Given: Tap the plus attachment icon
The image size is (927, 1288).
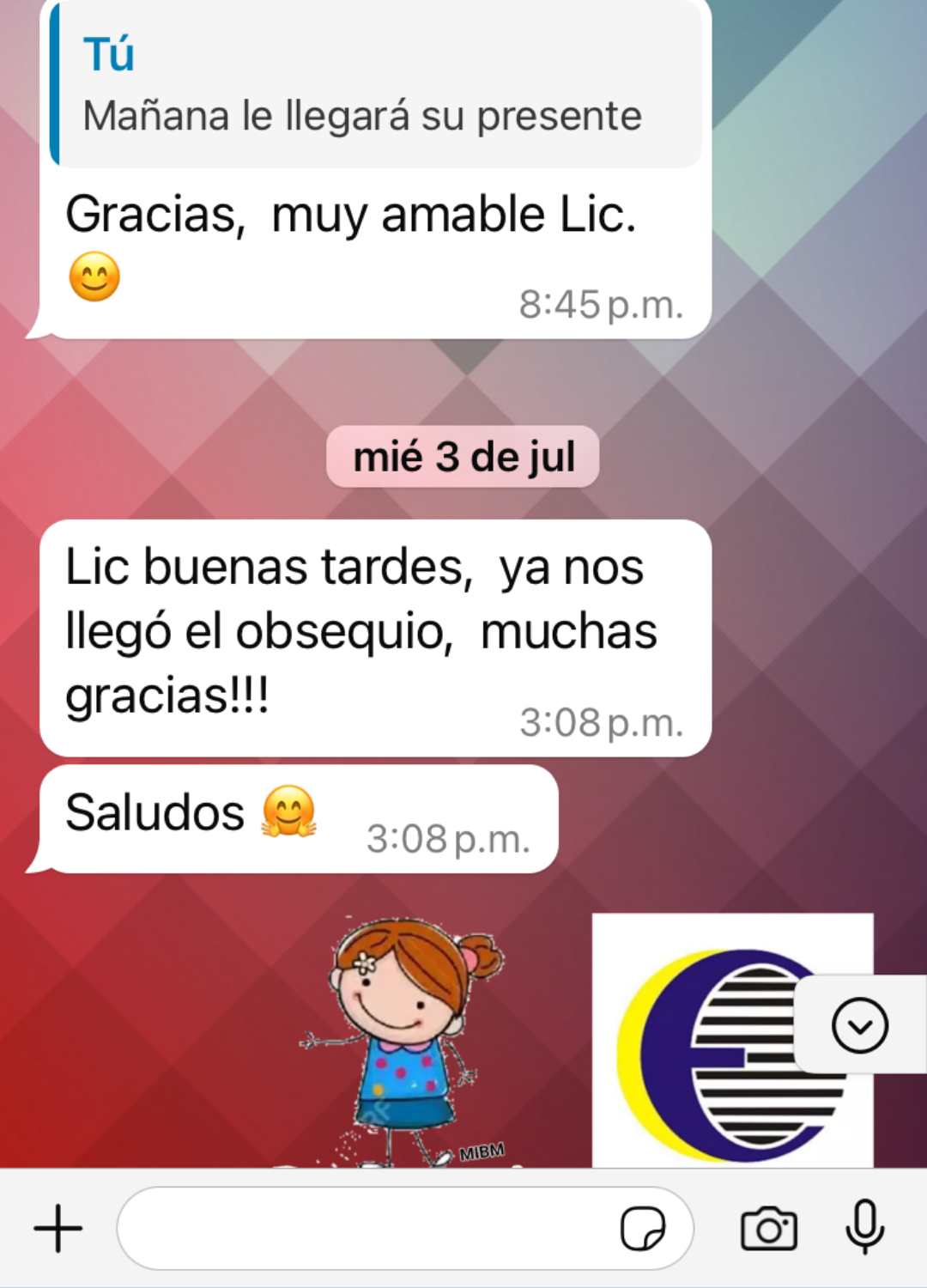Looking at the screenshot, I should click(x=58, y=1228).
